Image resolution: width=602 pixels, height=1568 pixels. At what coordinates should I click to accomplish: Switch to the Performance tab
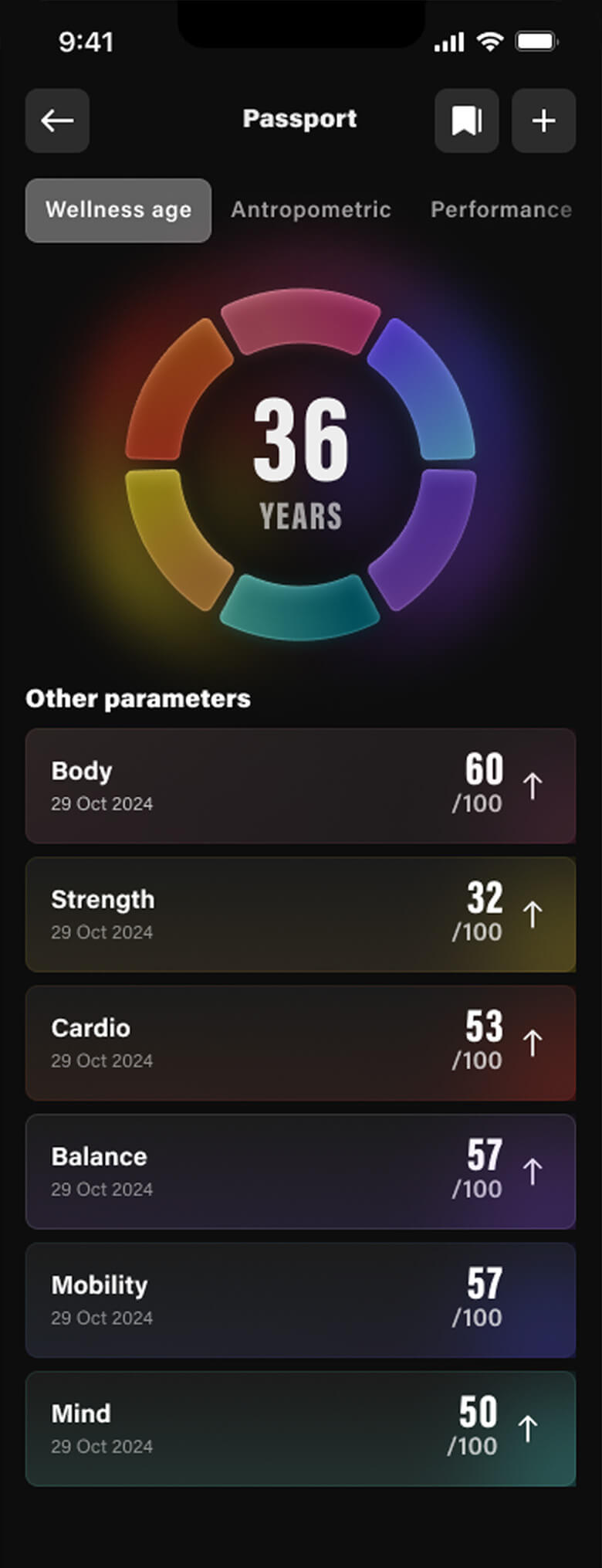(501, 210)
